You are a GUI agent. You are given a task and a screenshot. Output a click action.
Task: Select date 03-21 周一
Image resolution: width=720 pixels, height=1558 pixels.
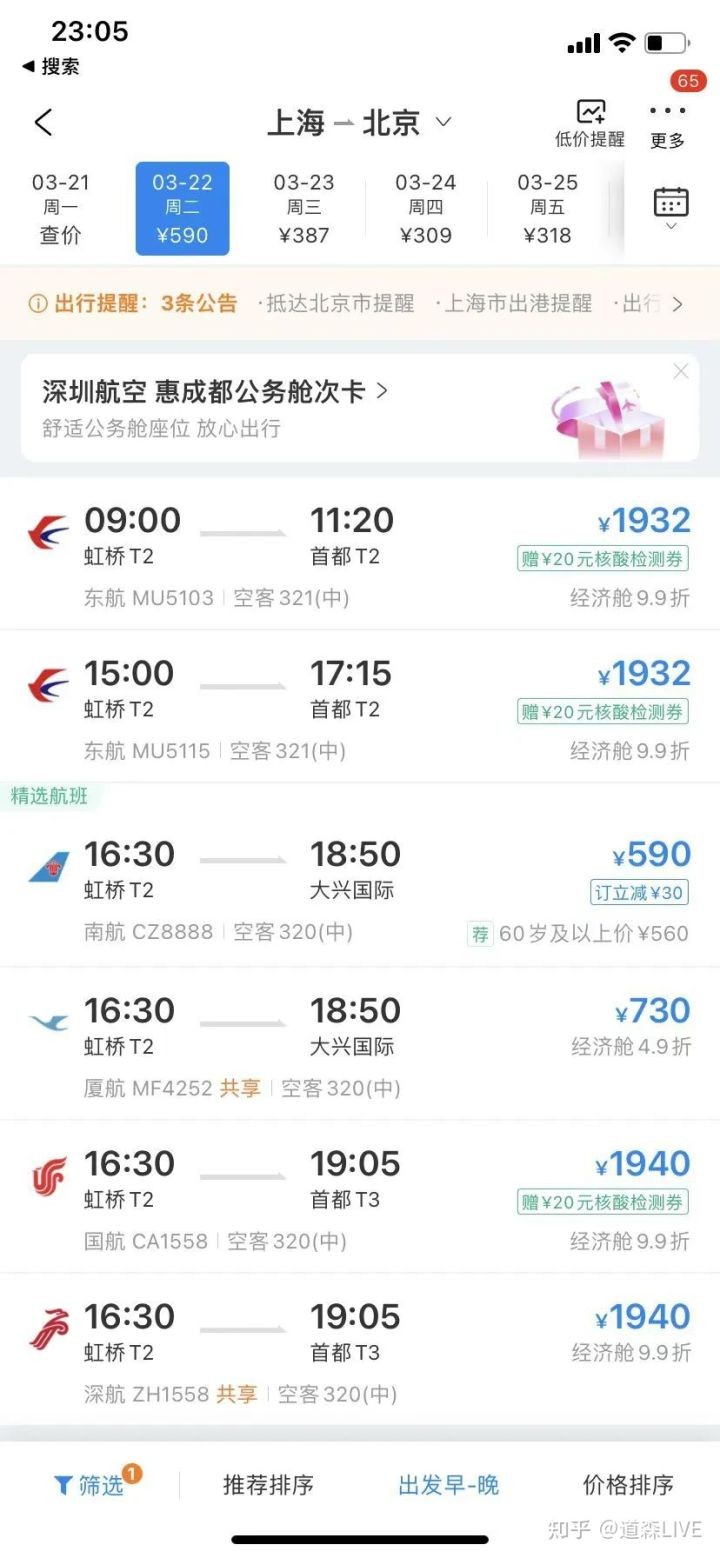(x=60, y=208)
